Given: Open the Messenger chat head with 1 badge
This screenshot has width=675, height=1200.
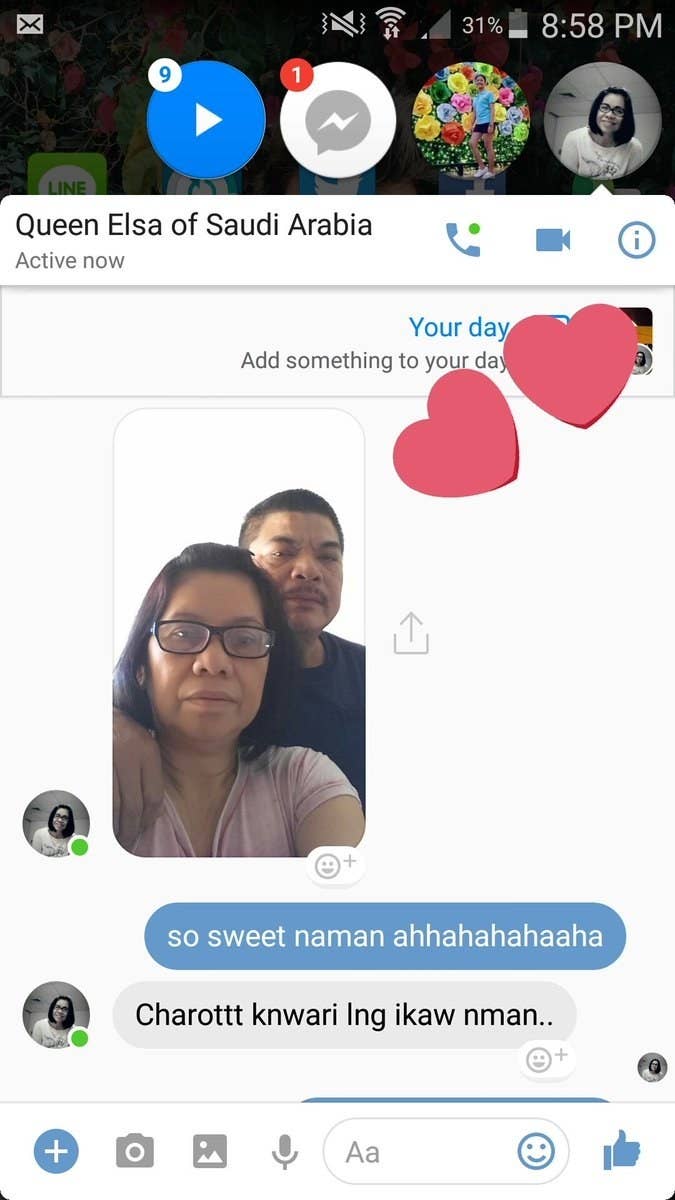Looking at the screenshot, I should point(338,121).
